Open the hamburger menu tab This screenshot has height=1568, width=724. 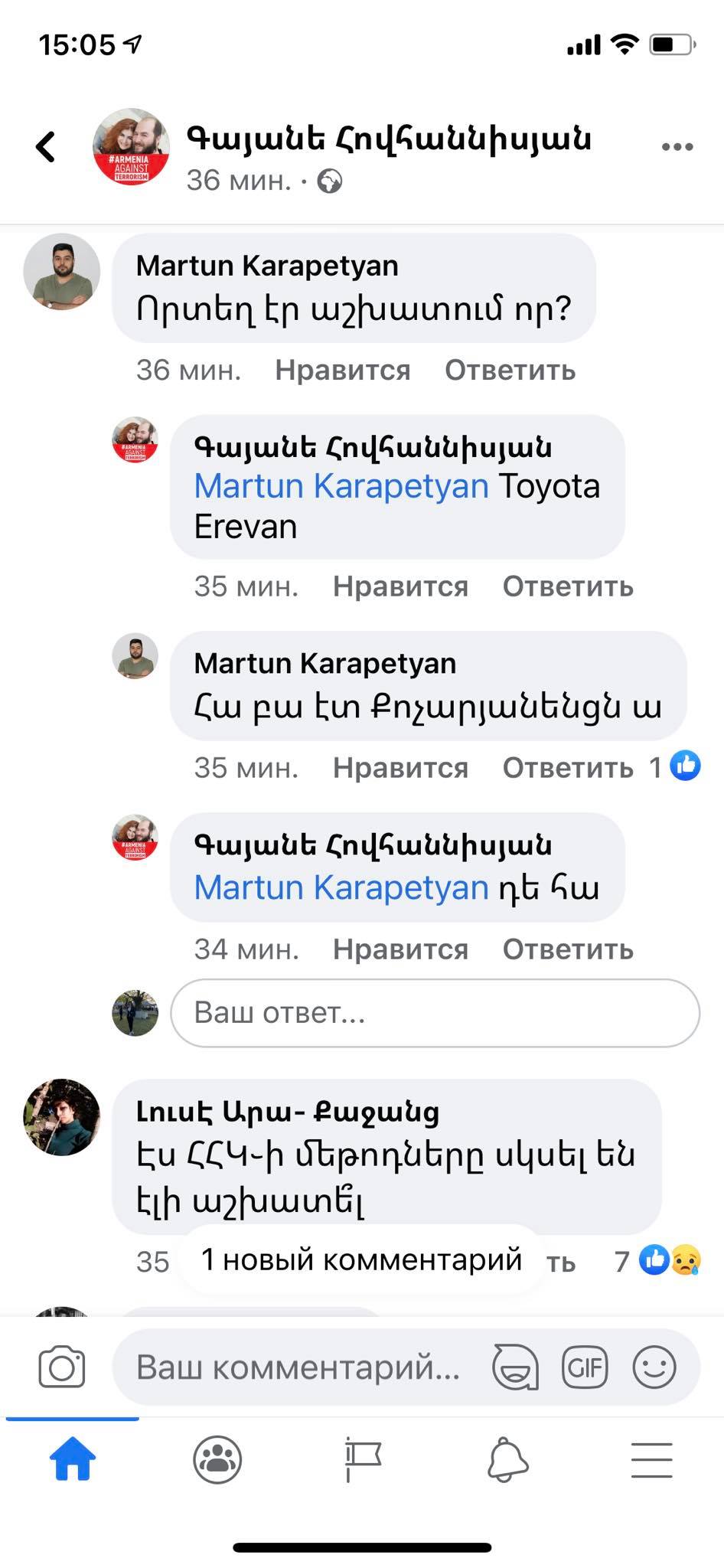(651, 1460)
